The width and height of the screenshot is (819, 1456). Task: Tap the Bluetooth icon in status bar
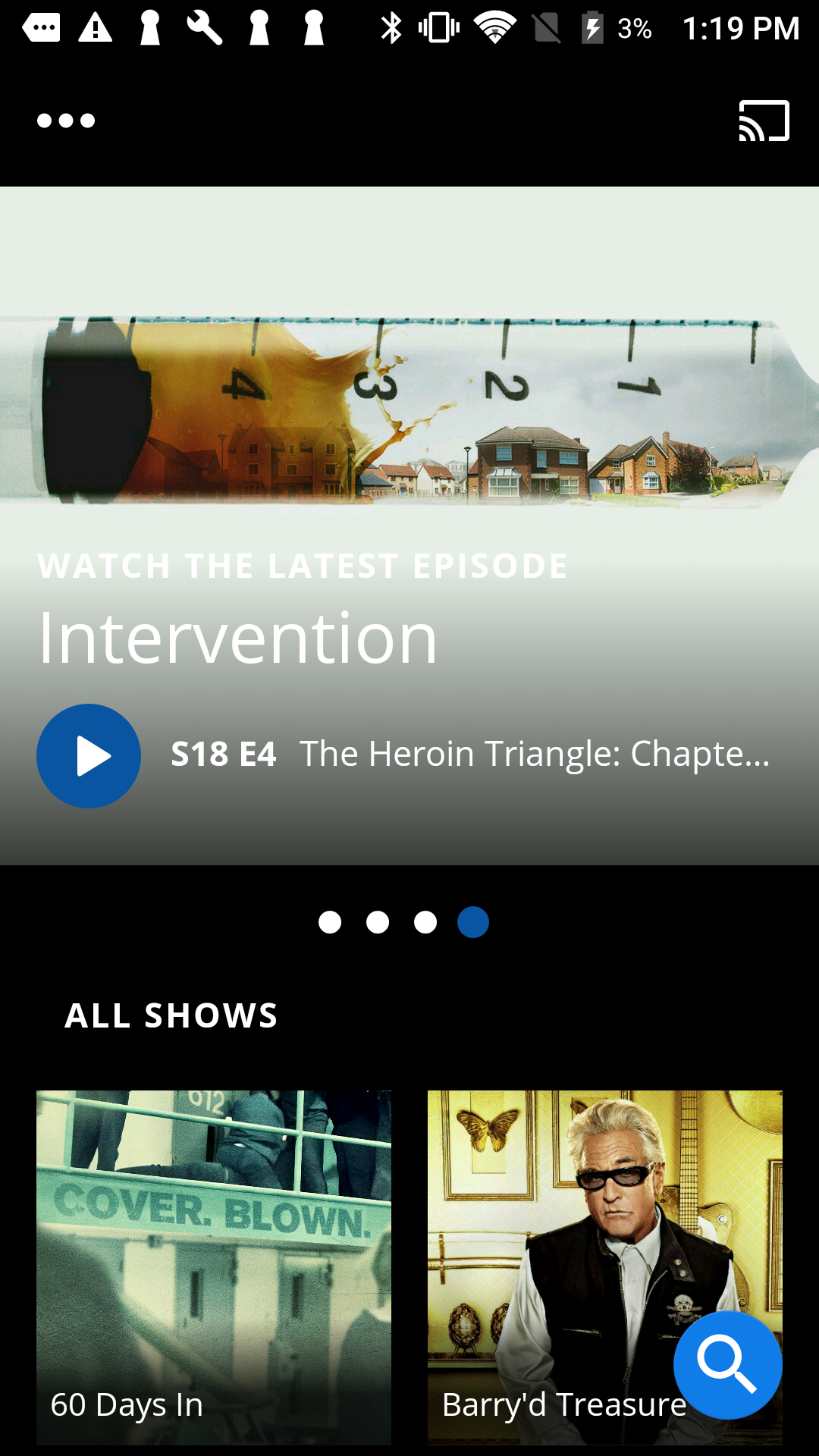(x=392, y=28)
